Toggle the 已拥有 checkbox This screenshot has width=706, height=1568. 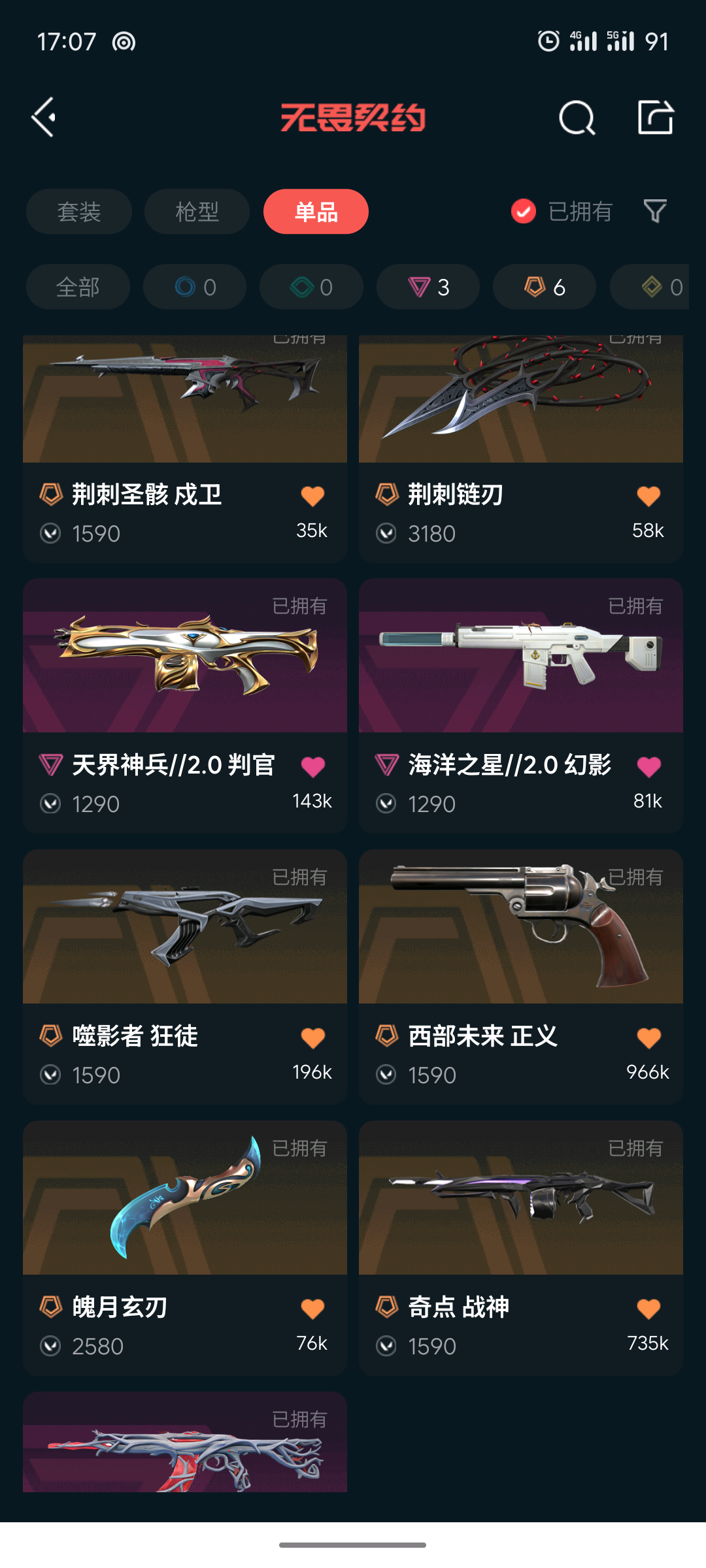pyautogui.click(x=524, y=212)
